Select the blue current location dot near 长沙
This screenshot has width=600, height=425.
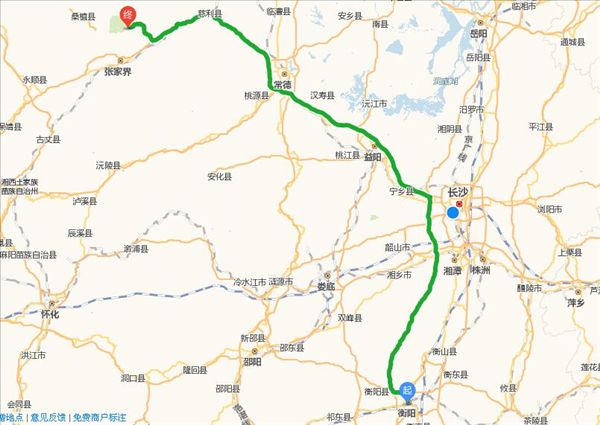pos(453,212)
